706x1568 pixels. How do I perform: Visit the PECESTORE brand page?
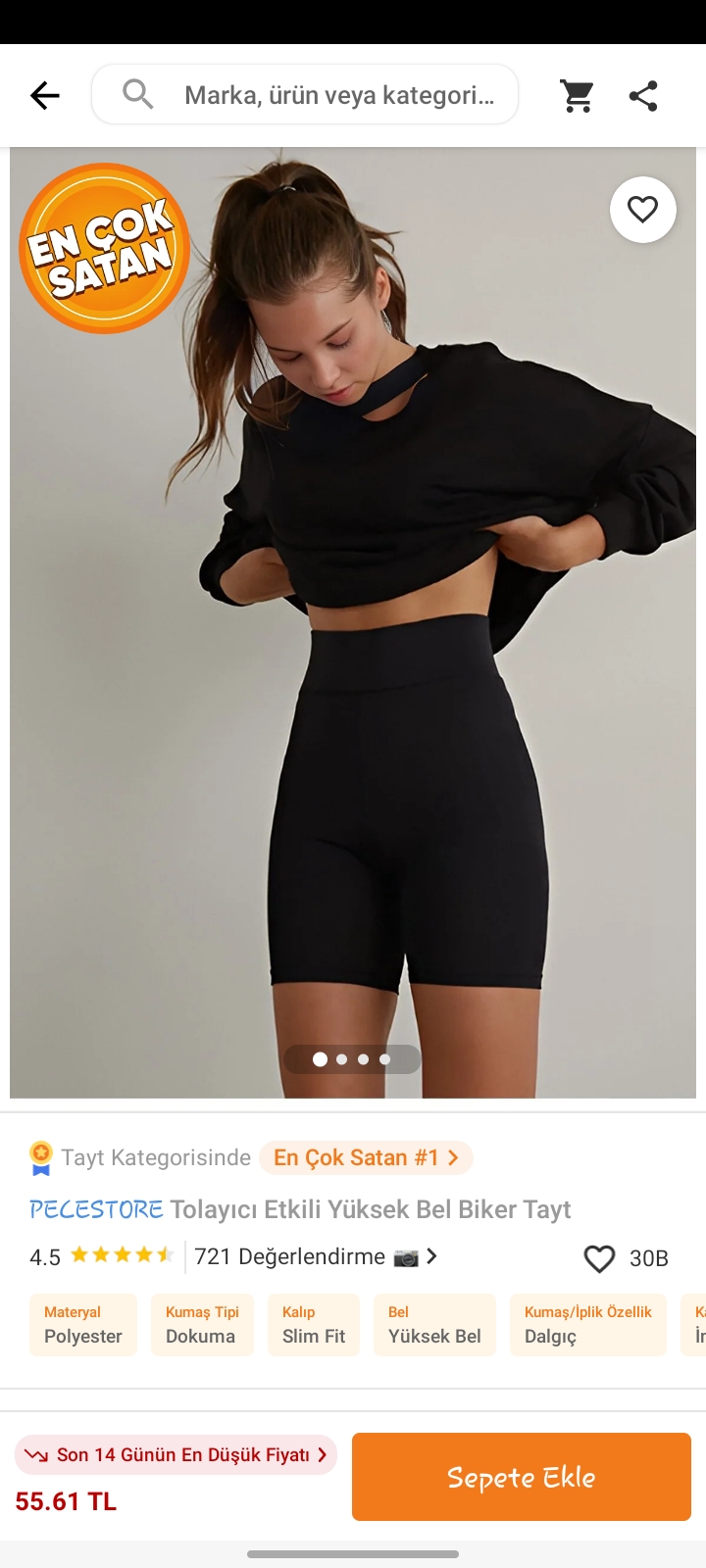point(96,1209)
